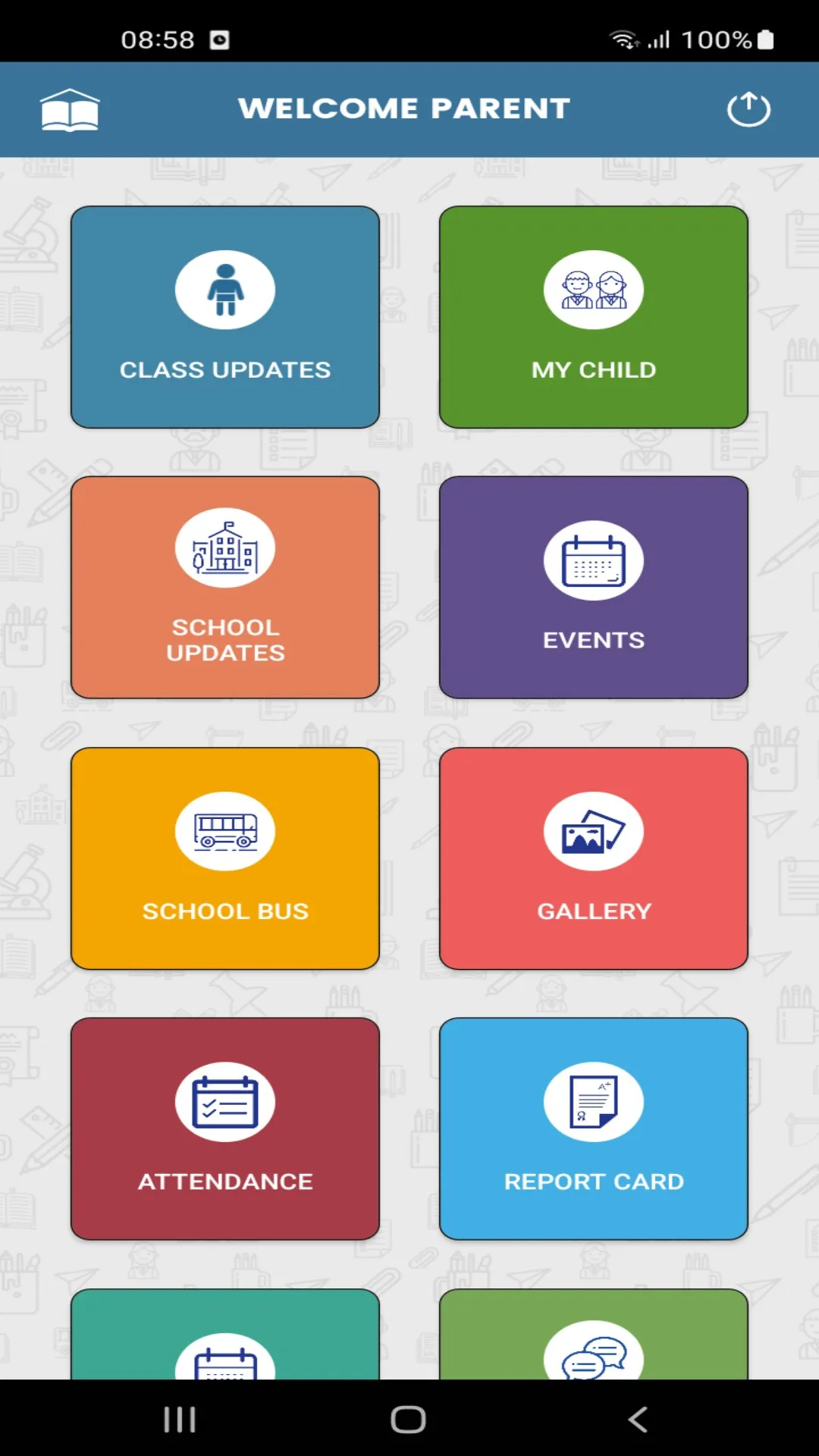Tap the logout power icon
This screenshot has height=1456, width=819.
click(x=748, y=109)
